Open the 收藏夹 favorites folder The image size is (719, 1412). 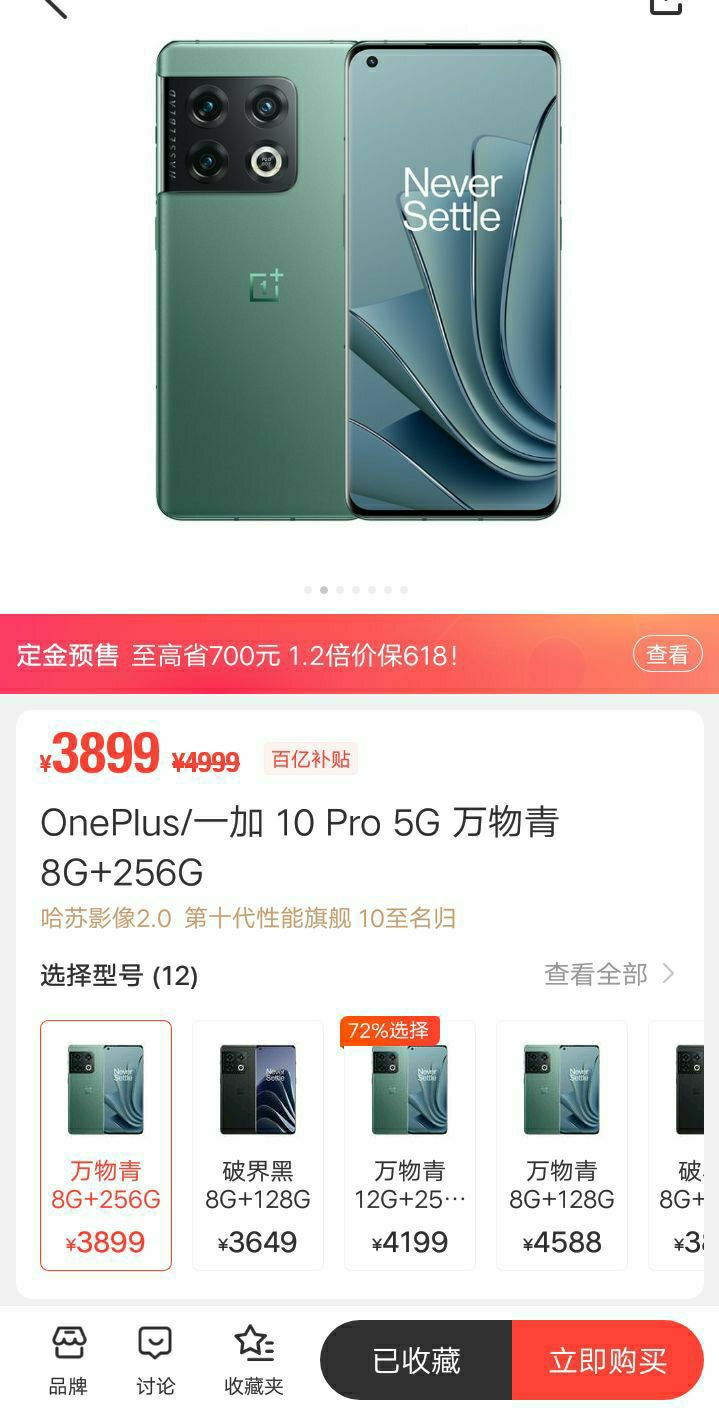(x=254, y=1360)
